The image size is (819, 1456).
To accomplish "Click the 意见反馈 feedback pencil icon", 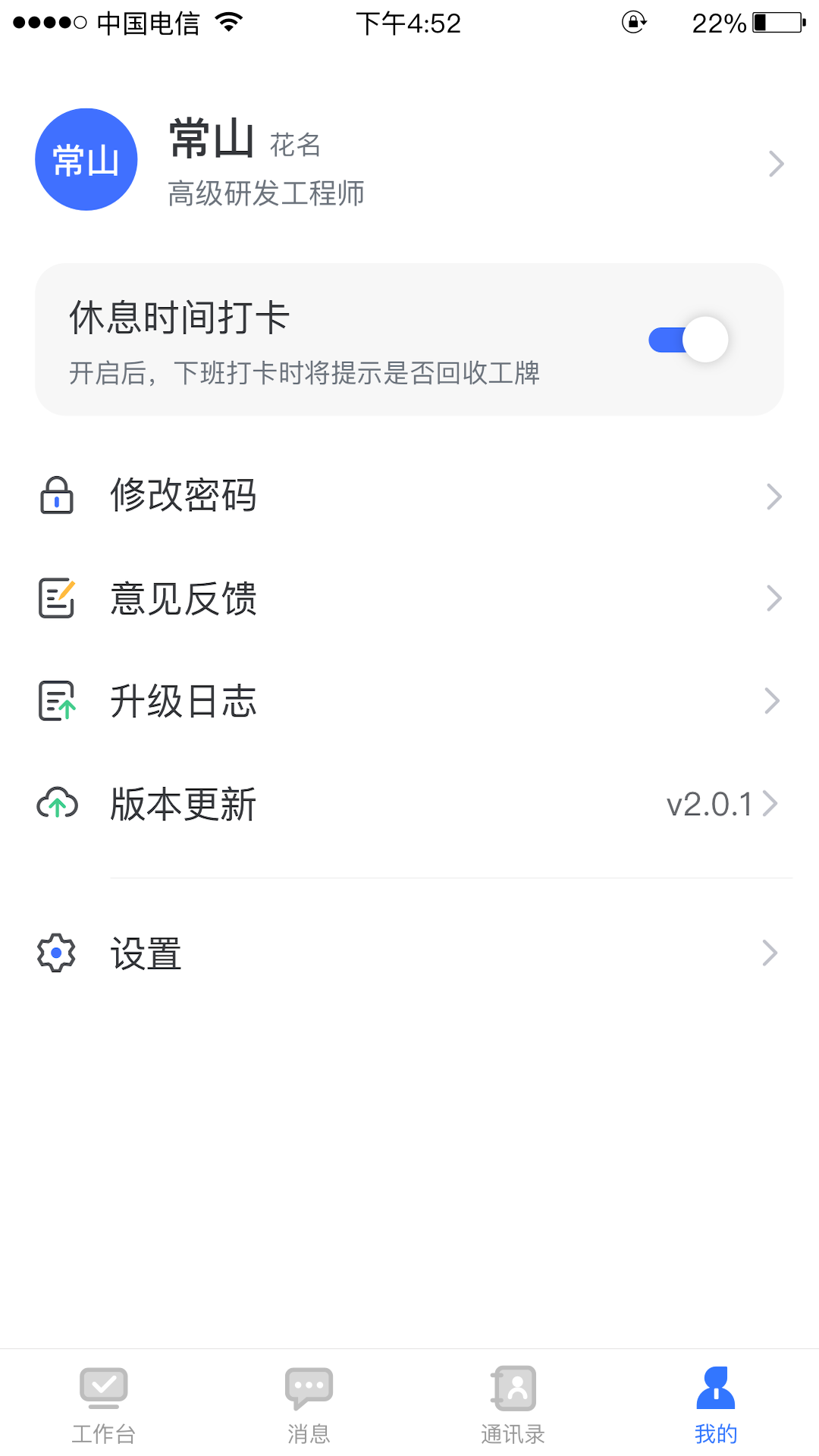I will click(56, 598).
